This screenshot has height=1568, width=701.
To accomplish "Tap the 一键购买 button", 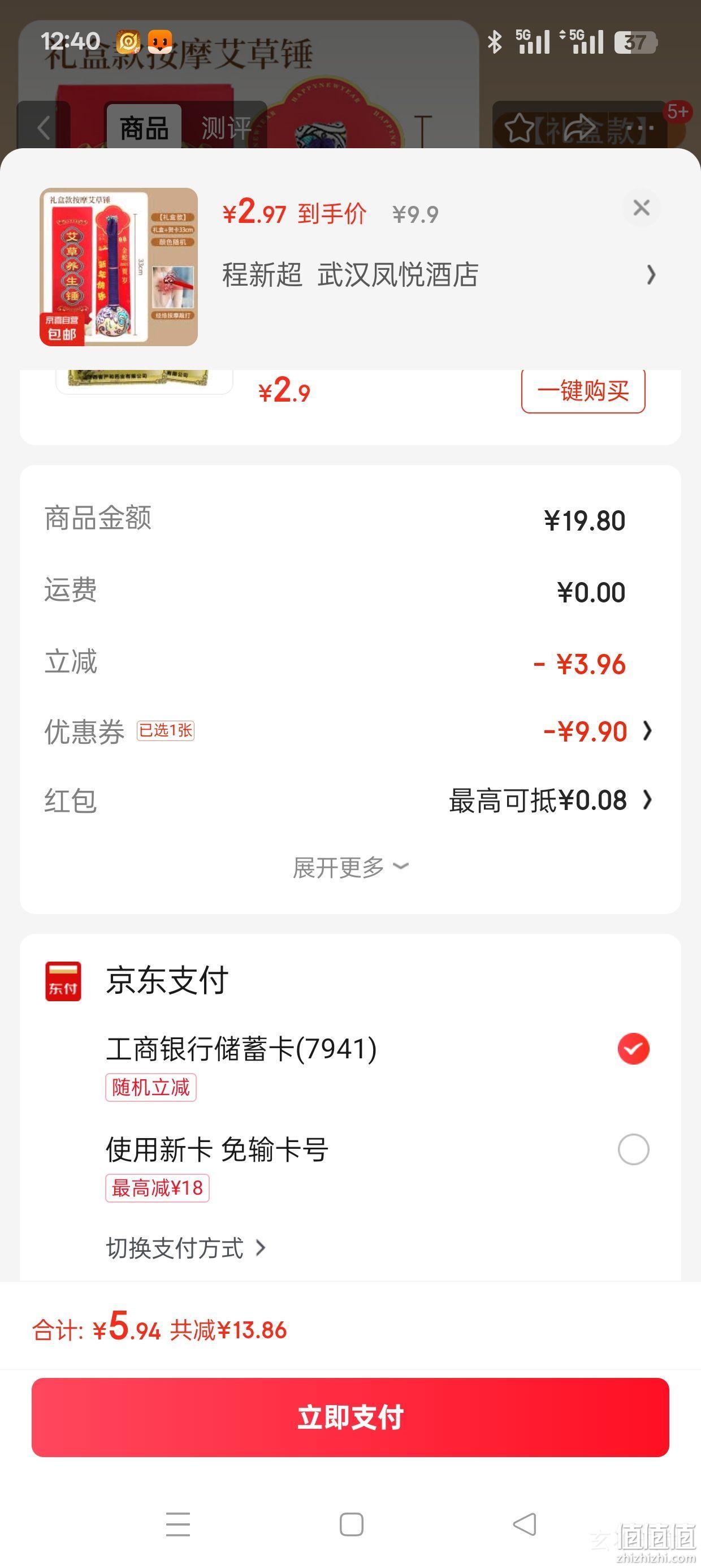I will [583, 390].
